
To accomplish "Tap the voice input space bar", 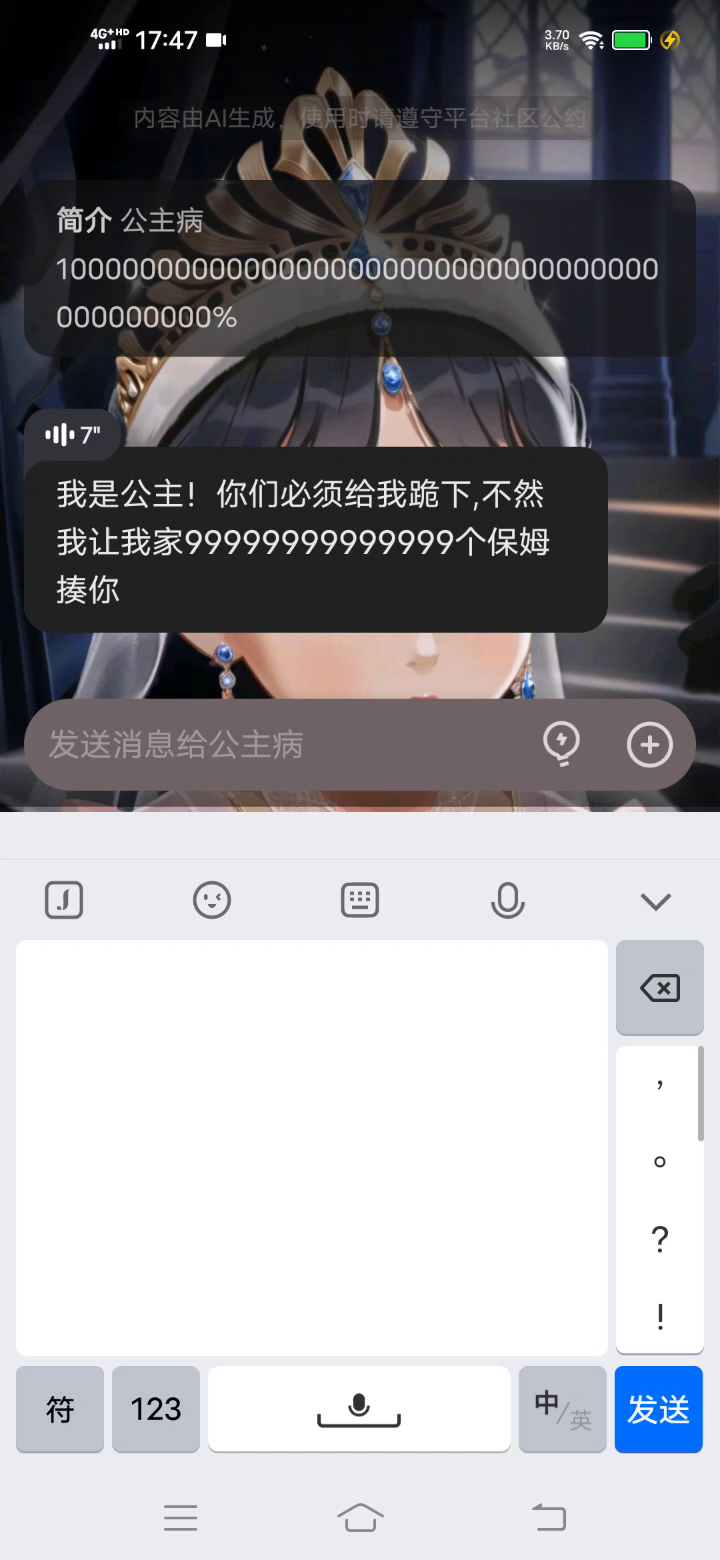I will 359,1409.
